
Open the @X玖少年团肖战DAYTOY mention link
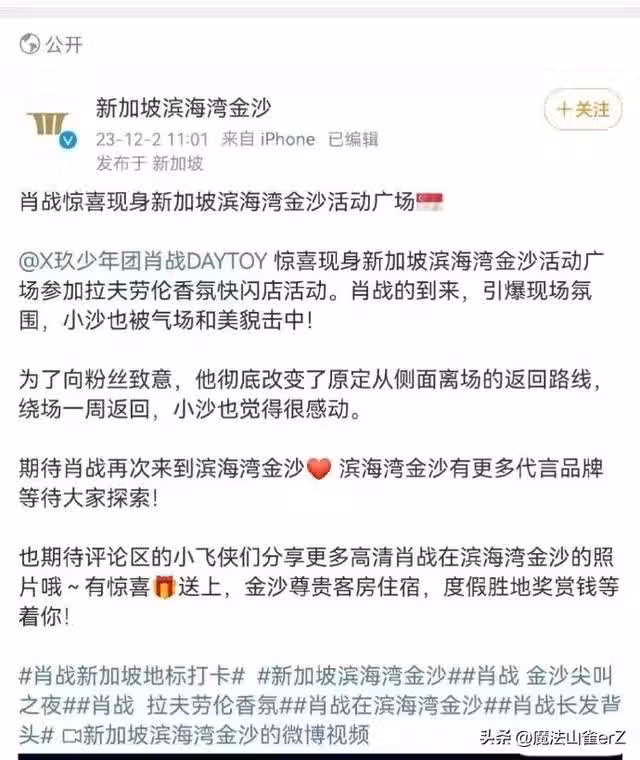point(143,262)
